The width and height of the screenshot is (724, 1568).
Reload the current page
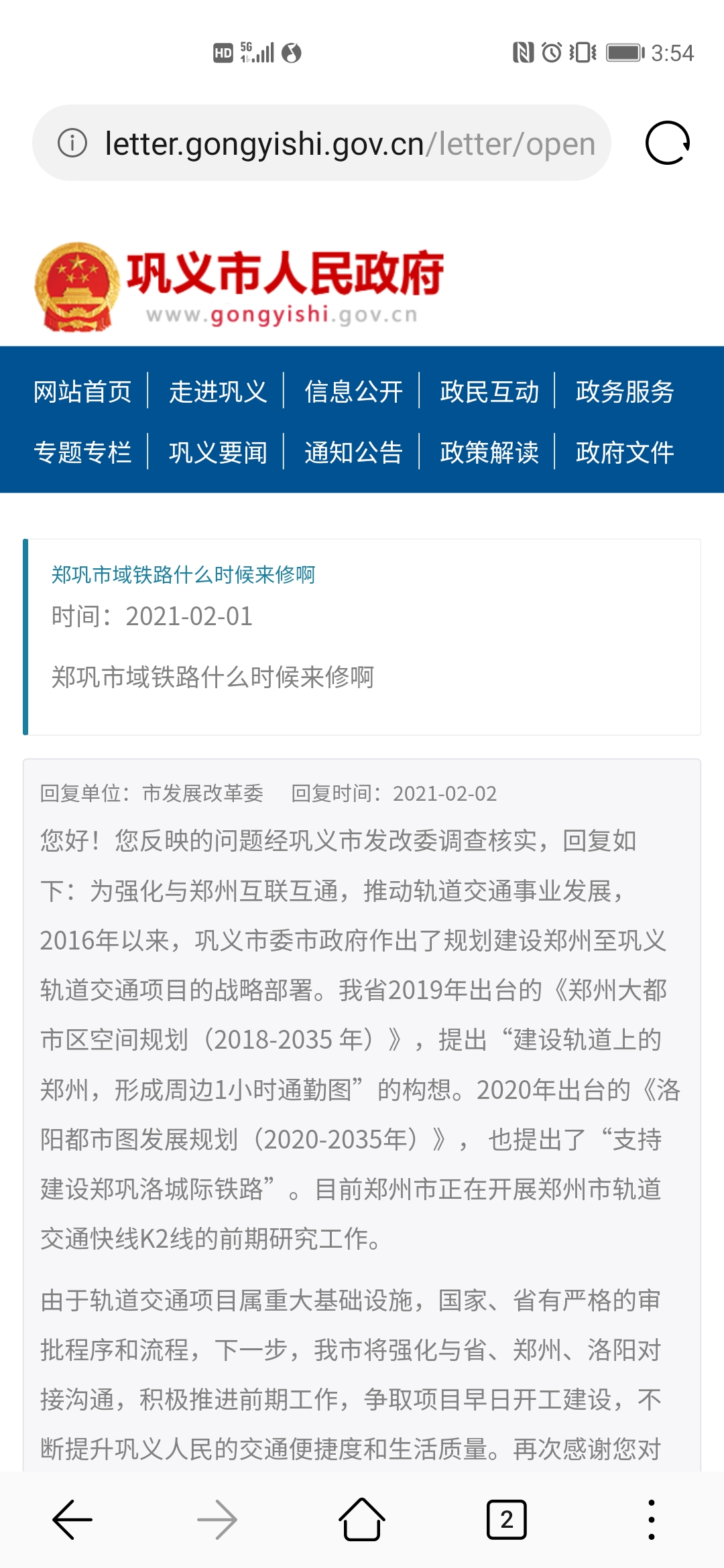pyautogui.click(x=667, y=143)
